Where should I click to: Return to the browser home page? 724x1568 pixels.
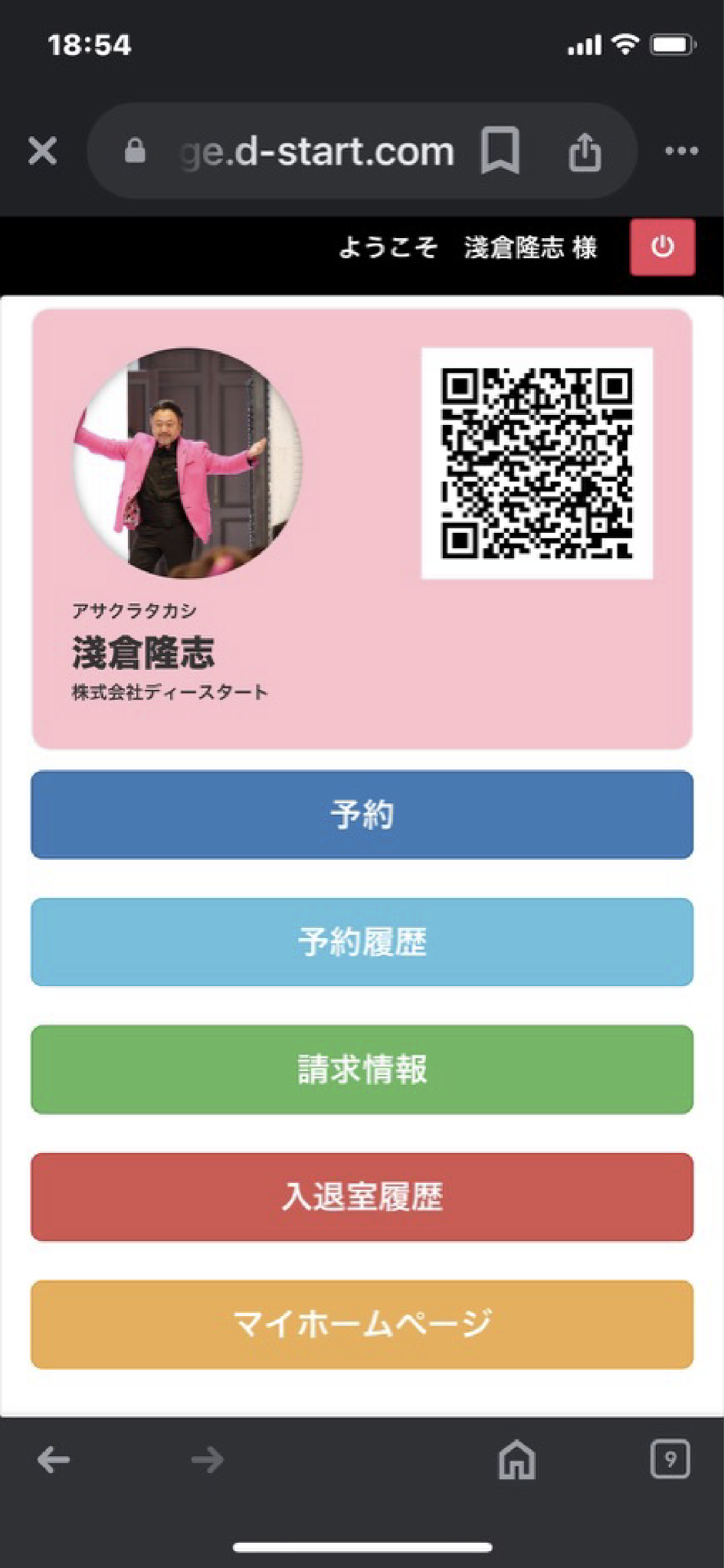pos(517,1460)
